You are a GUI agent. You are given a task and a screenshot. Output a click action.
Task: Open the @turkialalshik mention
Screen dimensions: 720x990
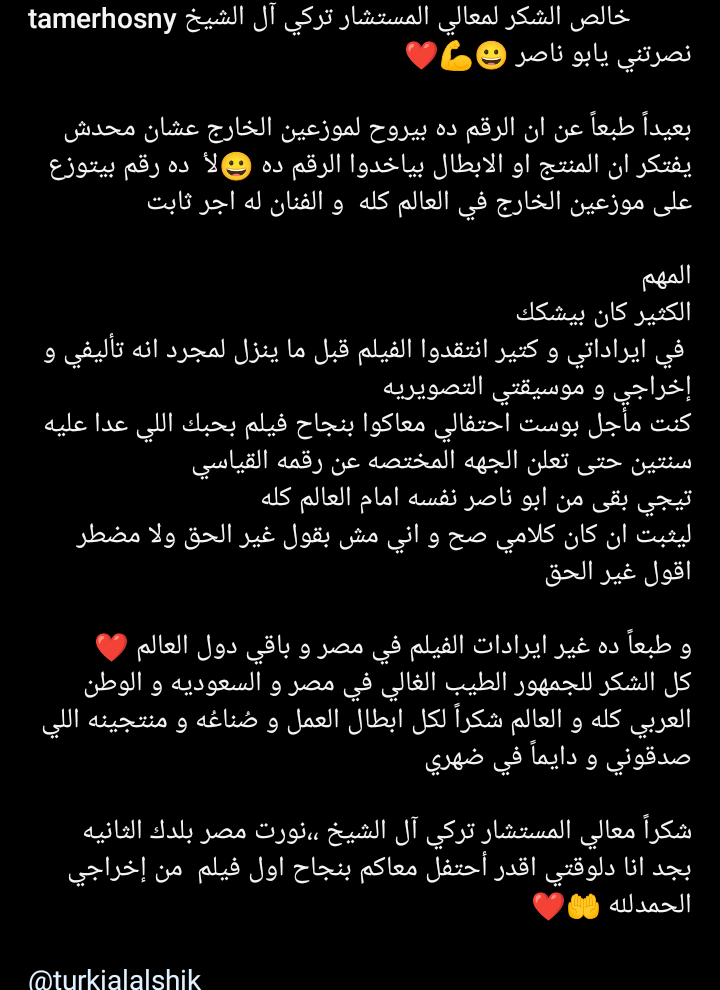tap(114, 977)
